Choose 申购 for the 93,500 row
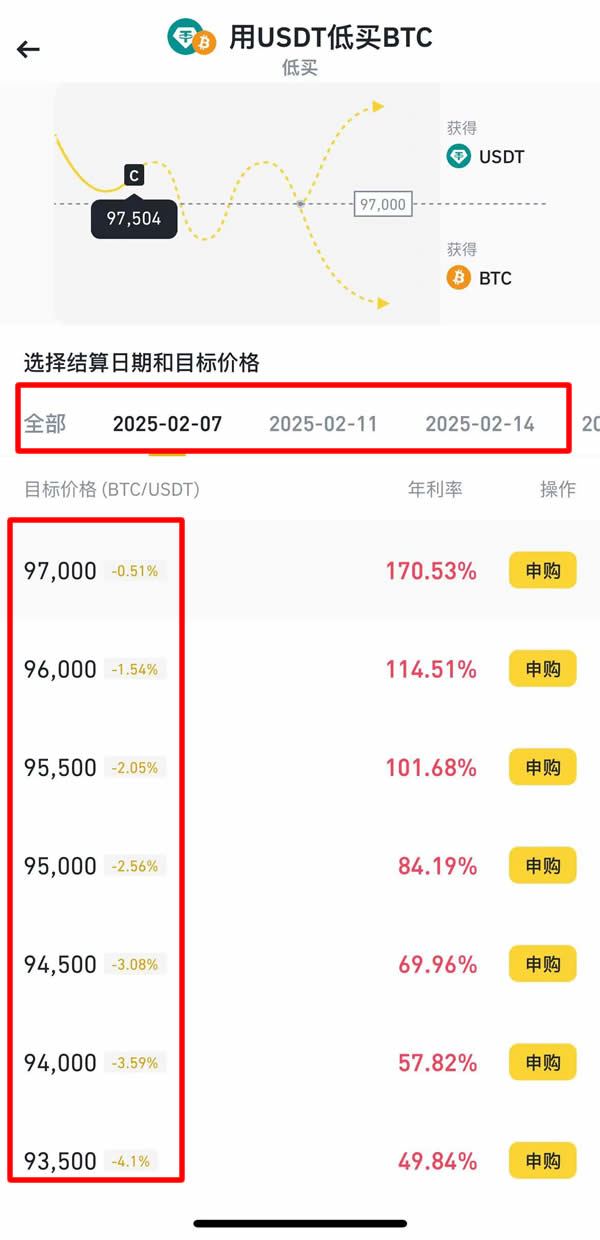Image resolution: width=600 pixels, height=1240 pixels. pyautogui.click(x=543, y=1160)
